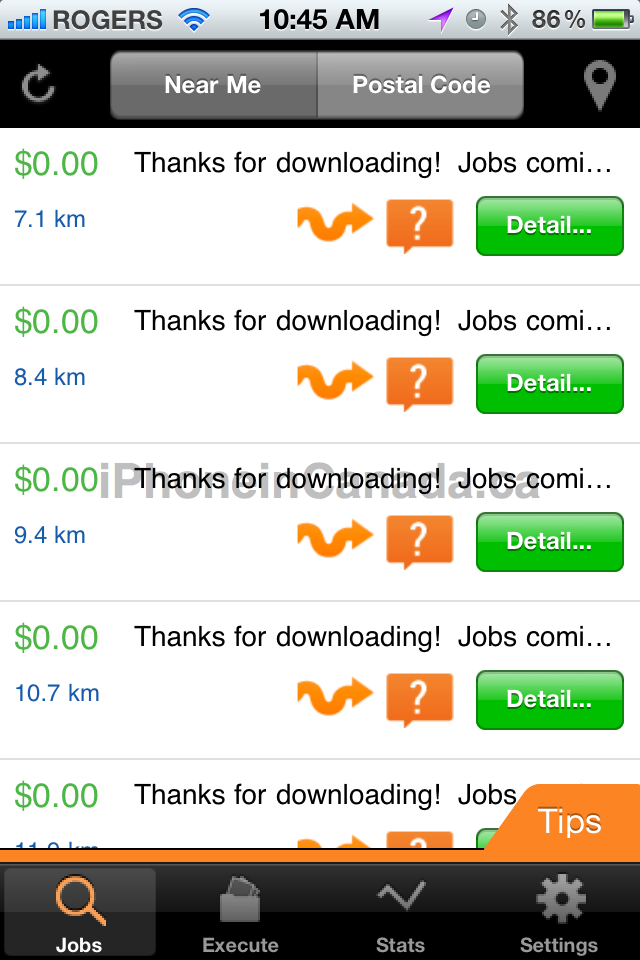This screenshot has height=960, width=640.
Task: Switch to Postal Code search
Action: pyautogui.click(x=421, y=86)
